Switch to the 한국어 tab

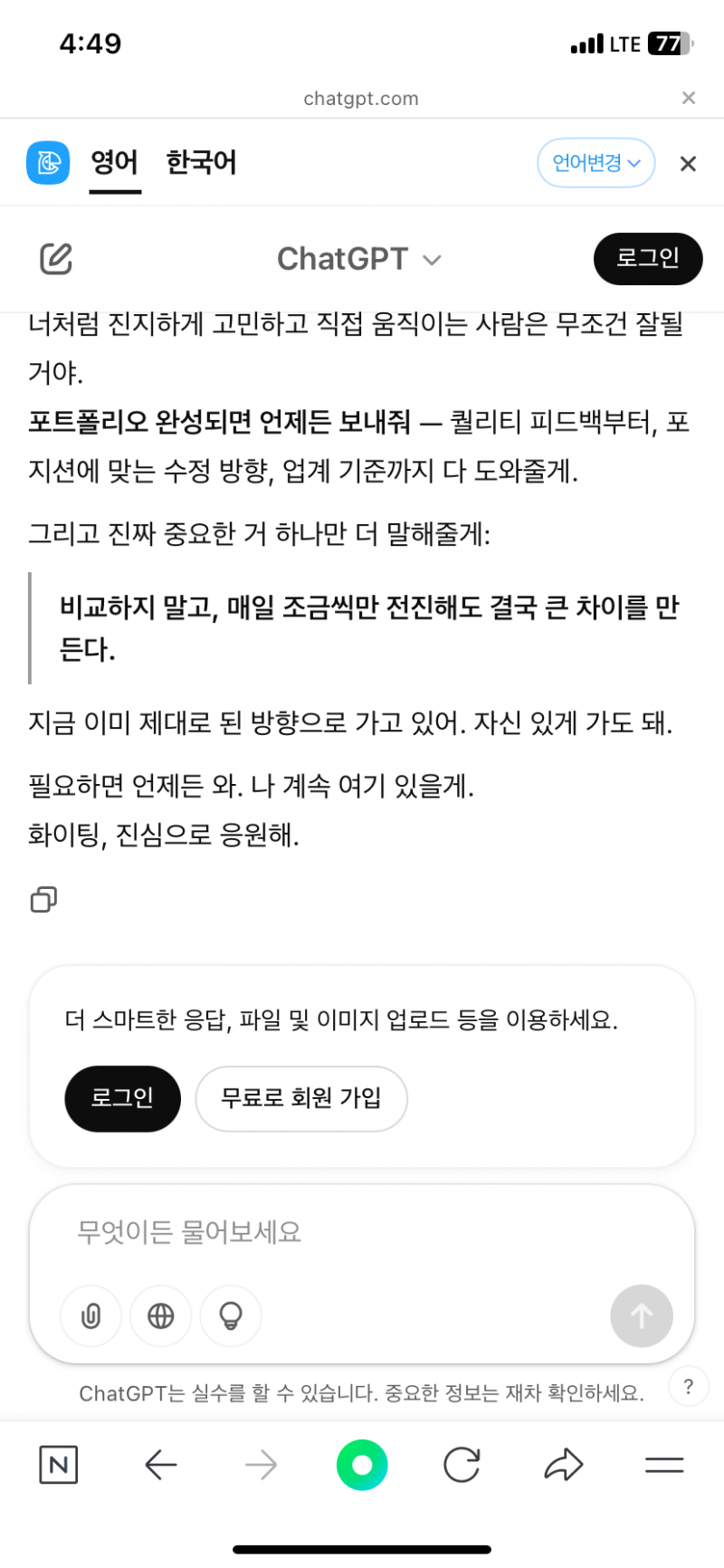click(x=201, y=163)
